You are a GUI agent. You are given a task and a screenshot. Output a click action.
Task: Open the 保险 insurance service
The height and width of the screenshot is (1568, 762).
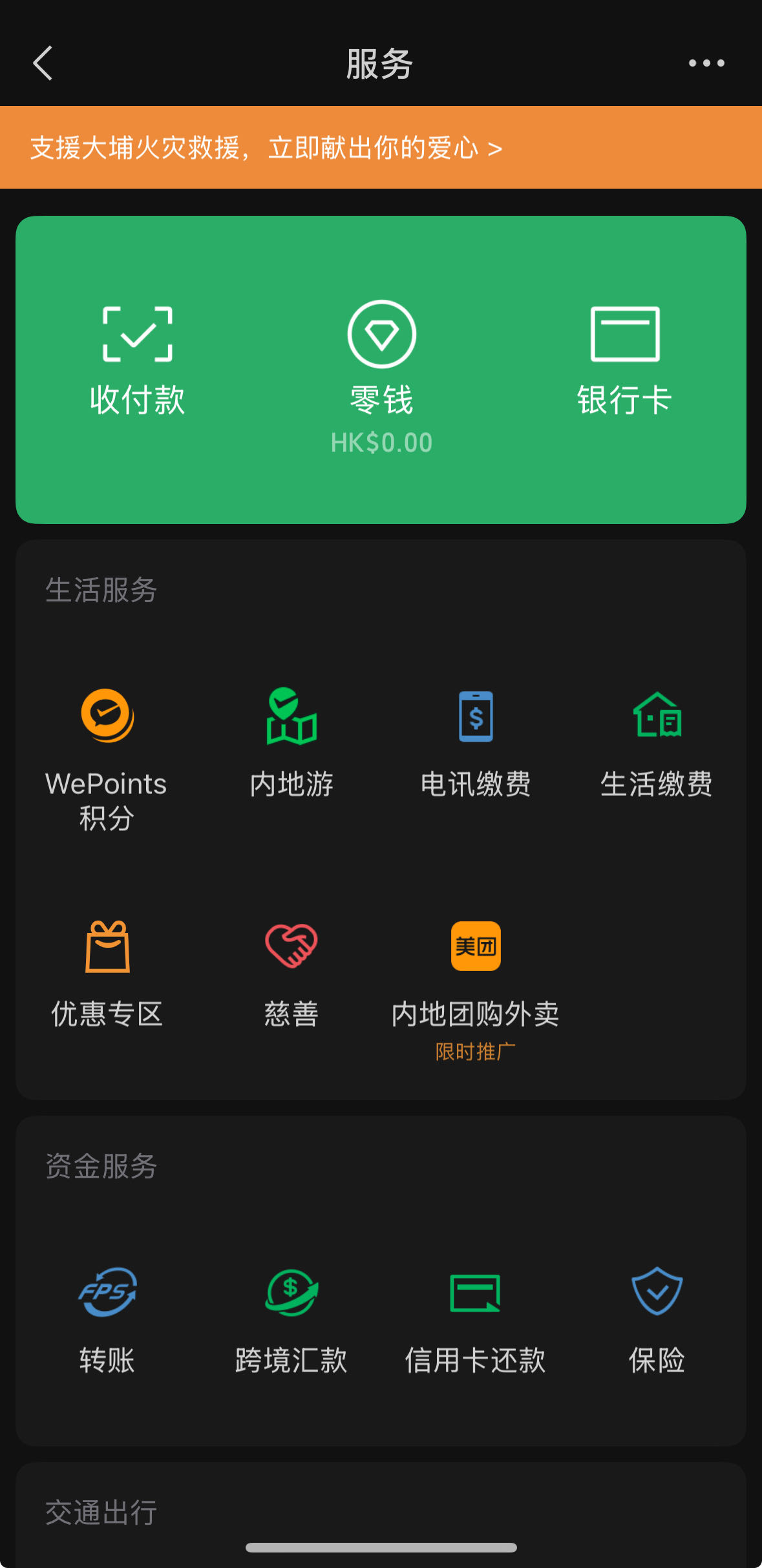pos(657,1319)
